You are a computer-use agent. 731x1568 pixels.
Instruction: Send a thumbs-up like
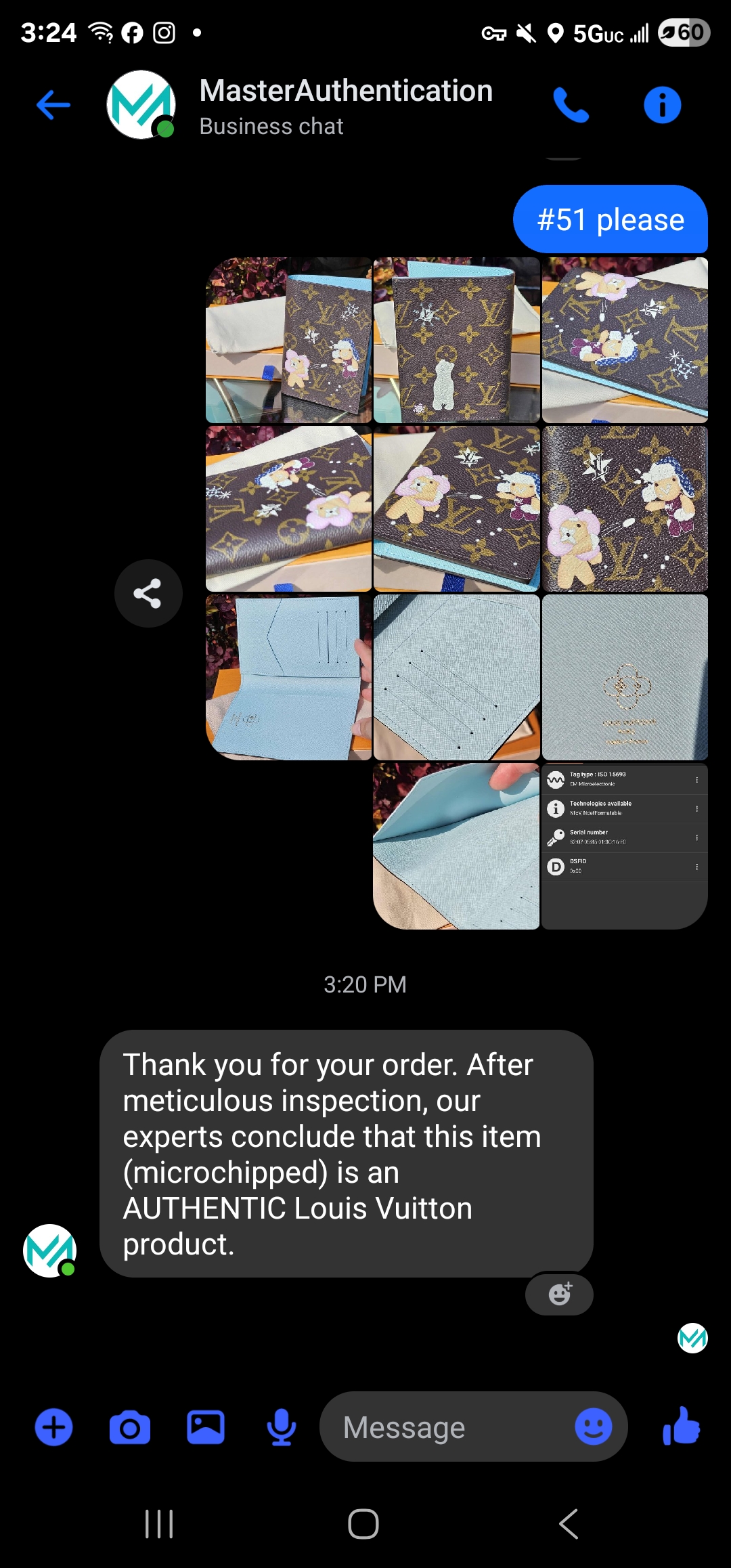point(682,1426)
